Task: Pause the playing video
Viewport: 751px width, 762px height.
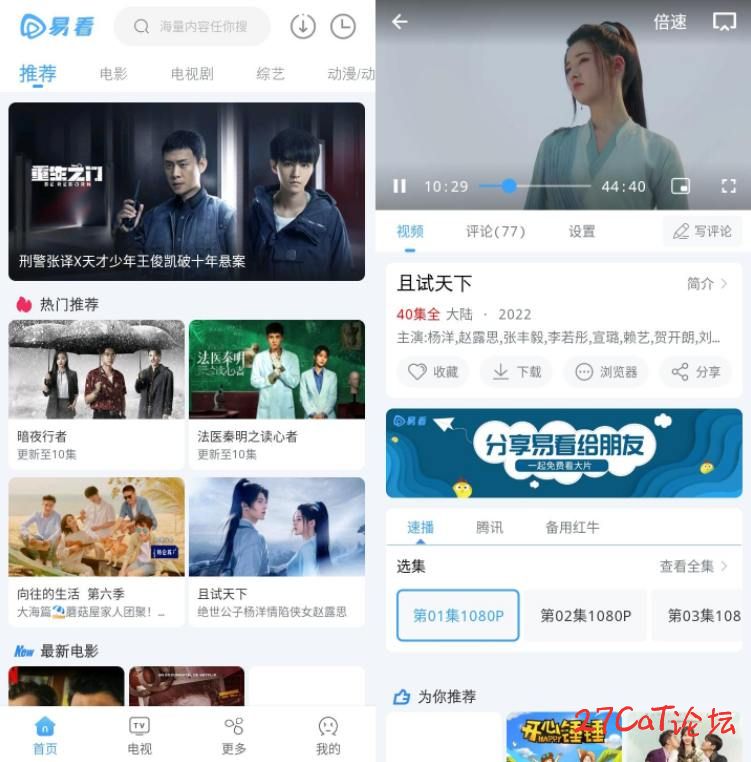Action: coord(400,186)
